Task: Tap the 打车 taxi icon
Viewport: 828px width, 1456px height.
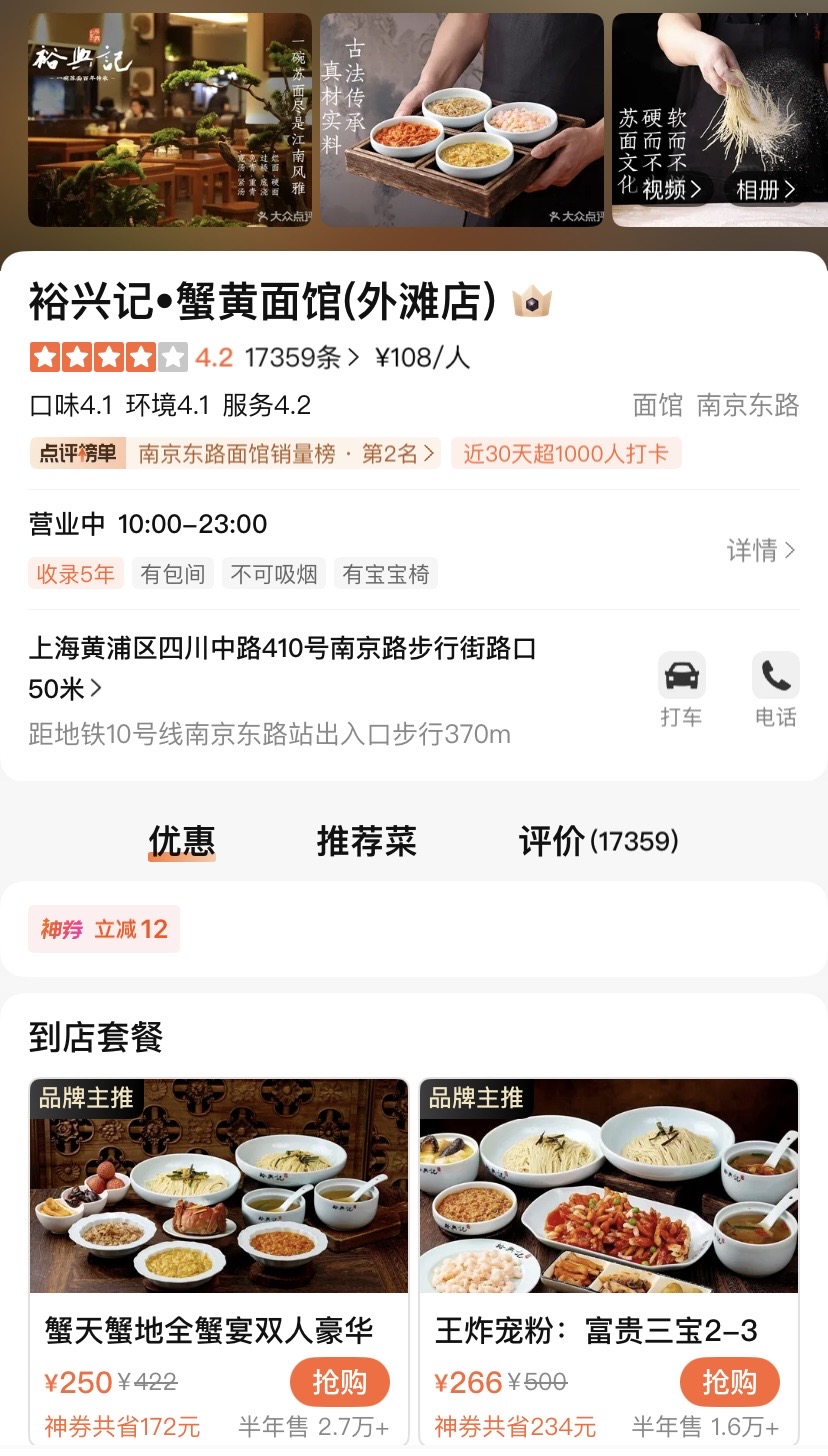Action: 681,689
